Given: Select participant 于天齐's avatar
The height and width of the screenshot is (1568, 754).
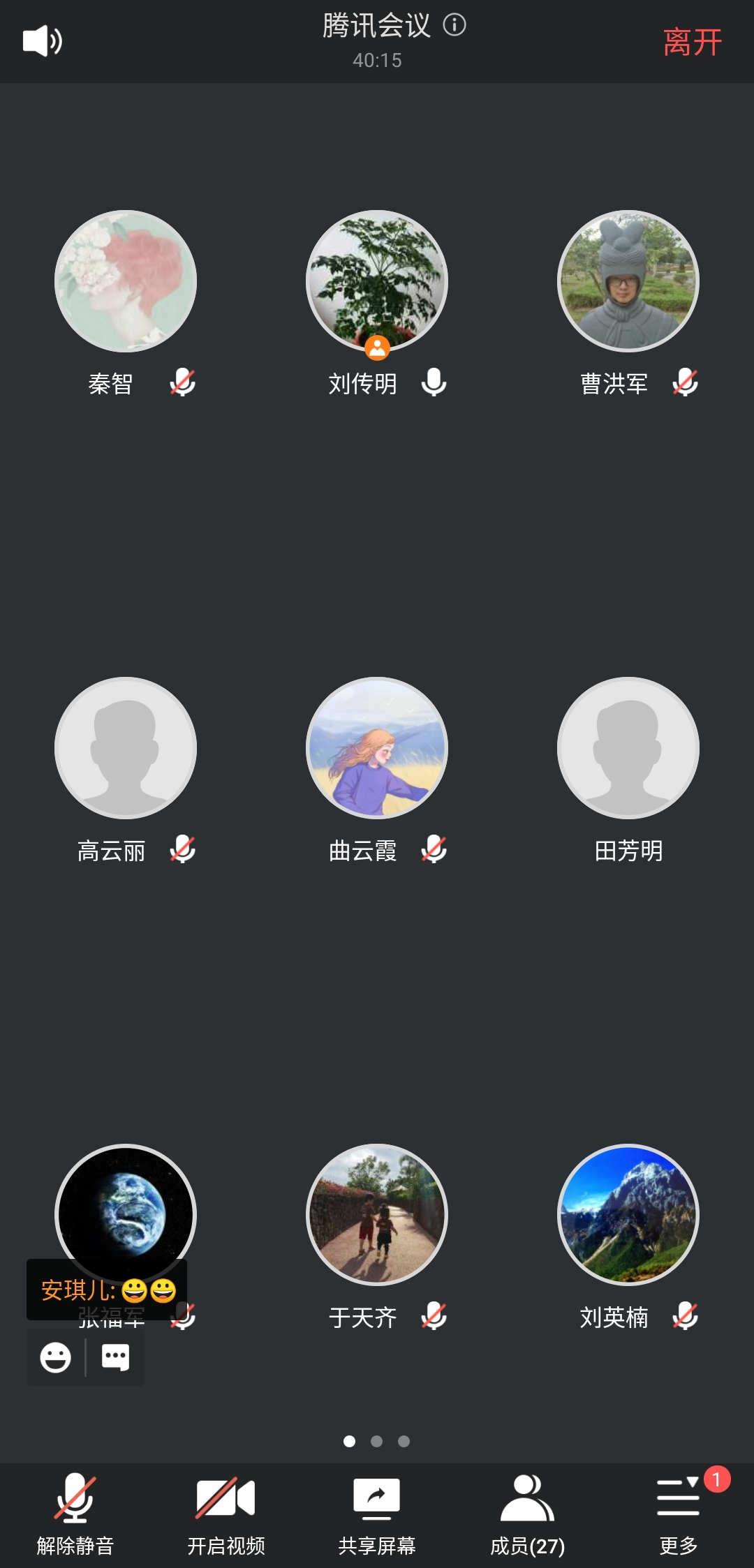Looking at the screenshot, I should (x=377, y=1215).
